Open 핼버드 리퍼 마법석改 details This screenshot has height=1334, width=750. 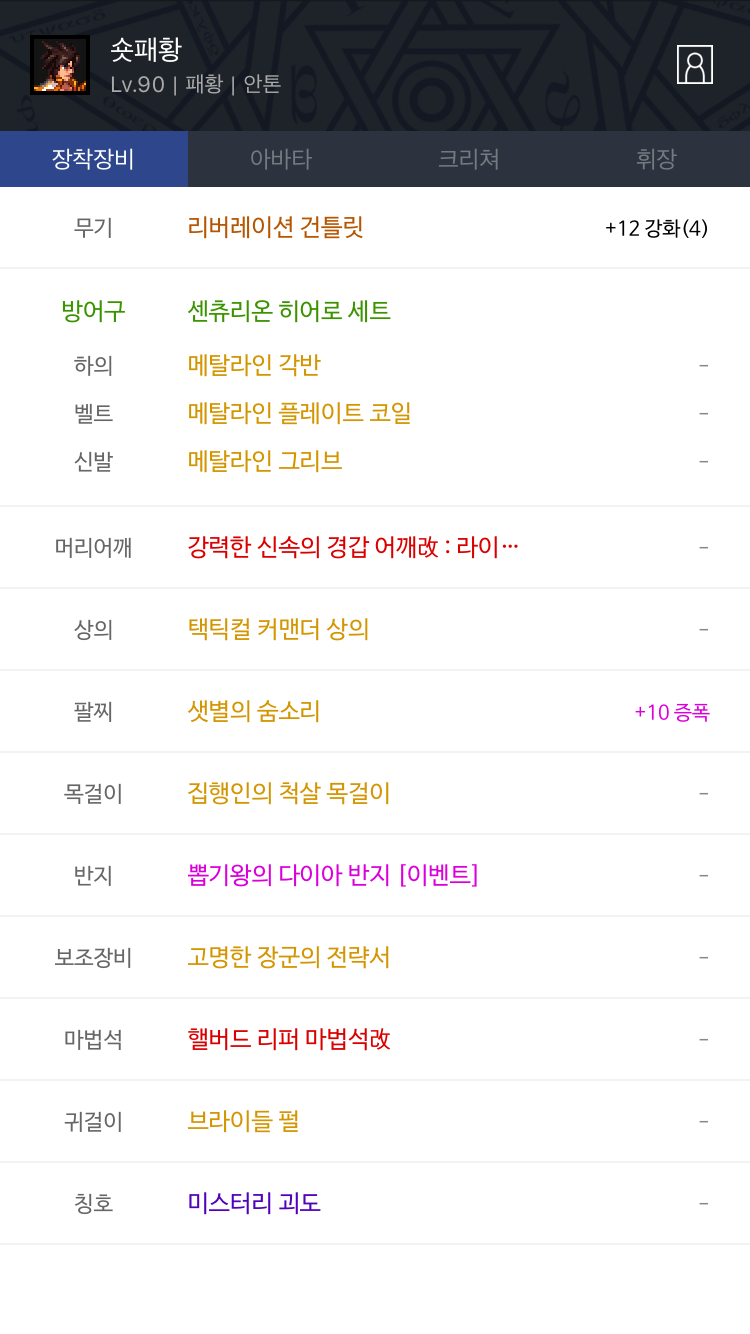288,1039
